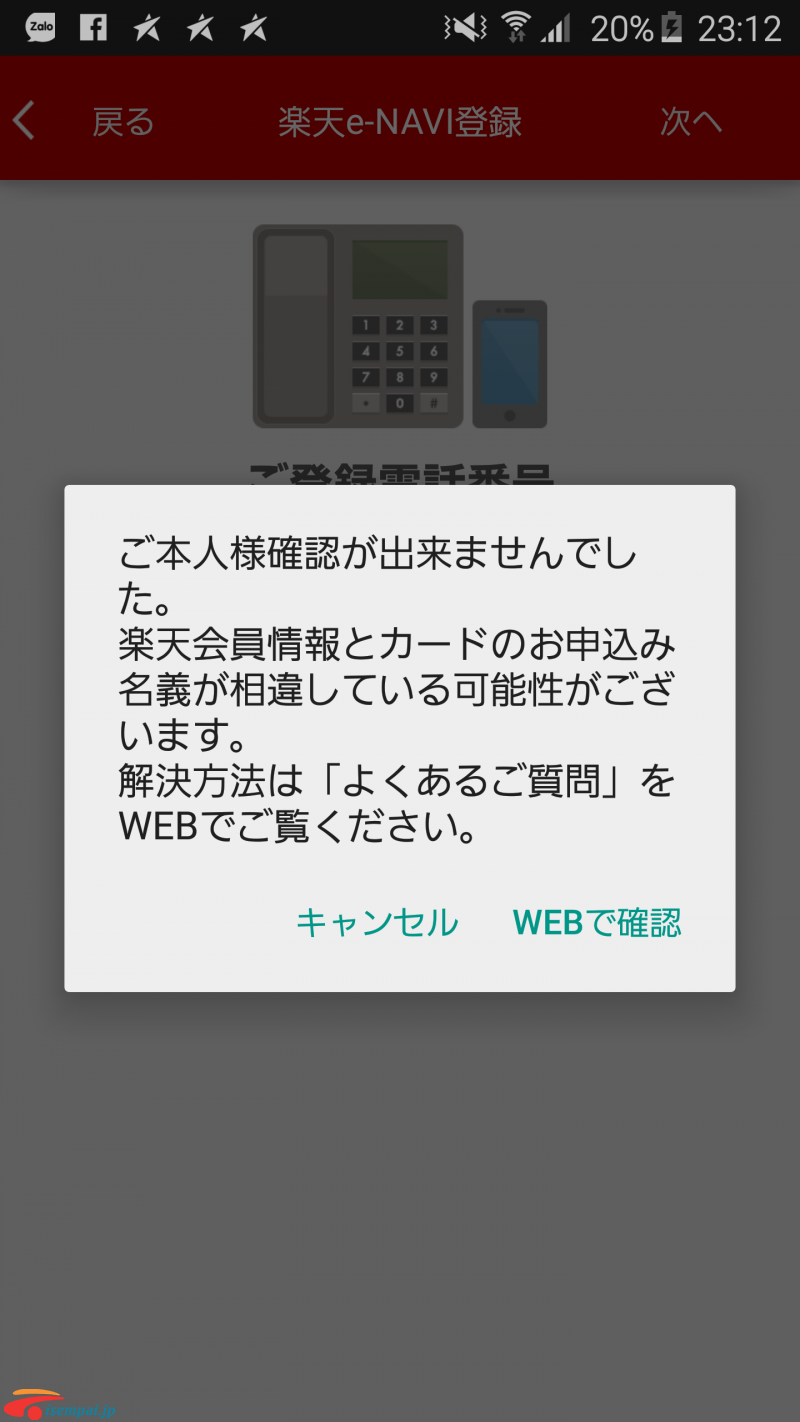800x1422 pixels.
Task: Tap キャンセル to dismiss the dialog
Action: point(377,922)
